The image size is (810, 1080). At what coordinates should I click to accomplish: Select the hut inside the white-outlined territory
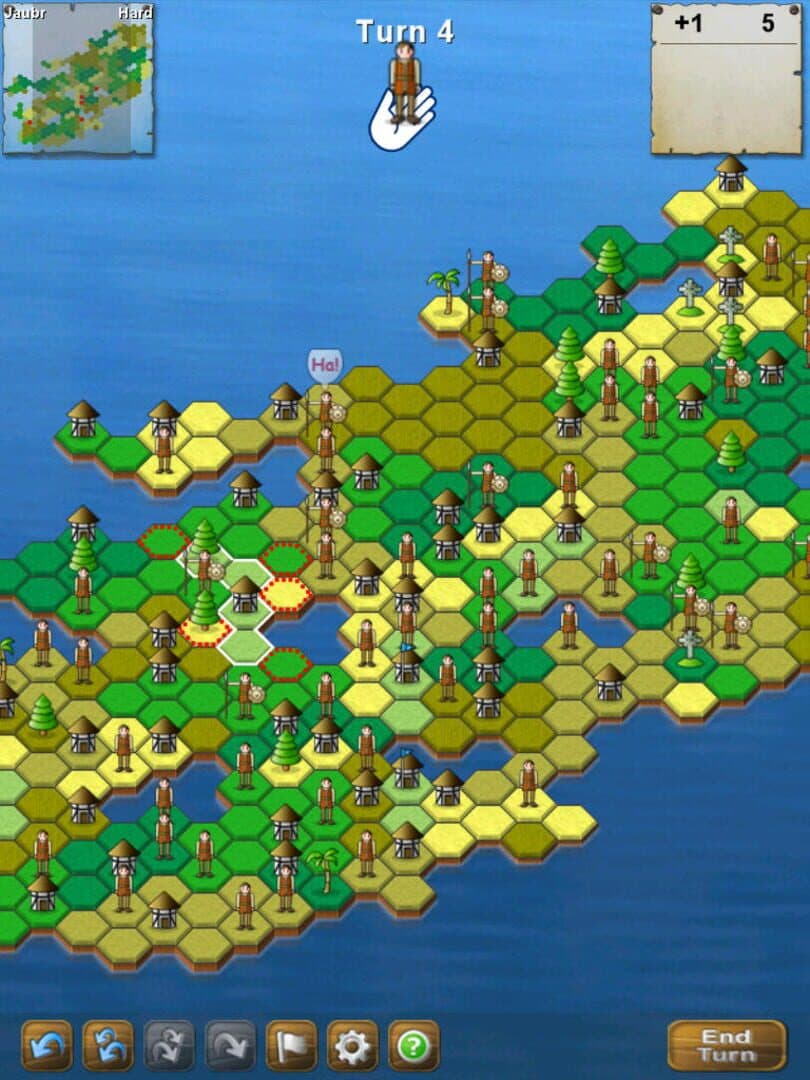245,594
